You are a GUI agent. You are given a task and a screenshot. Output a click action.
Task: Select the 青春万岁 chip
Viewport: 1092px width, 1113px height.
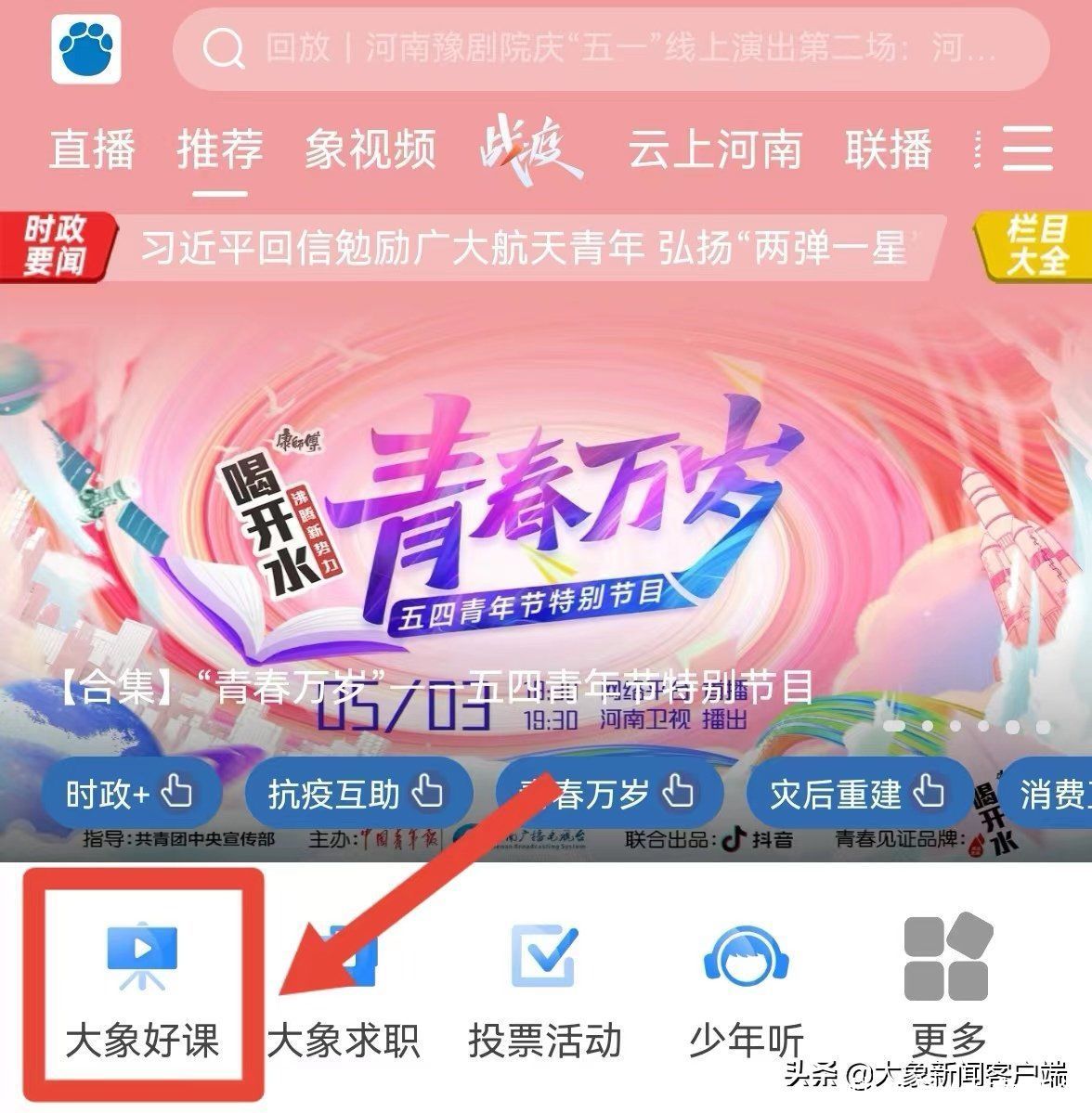[608, 795]
